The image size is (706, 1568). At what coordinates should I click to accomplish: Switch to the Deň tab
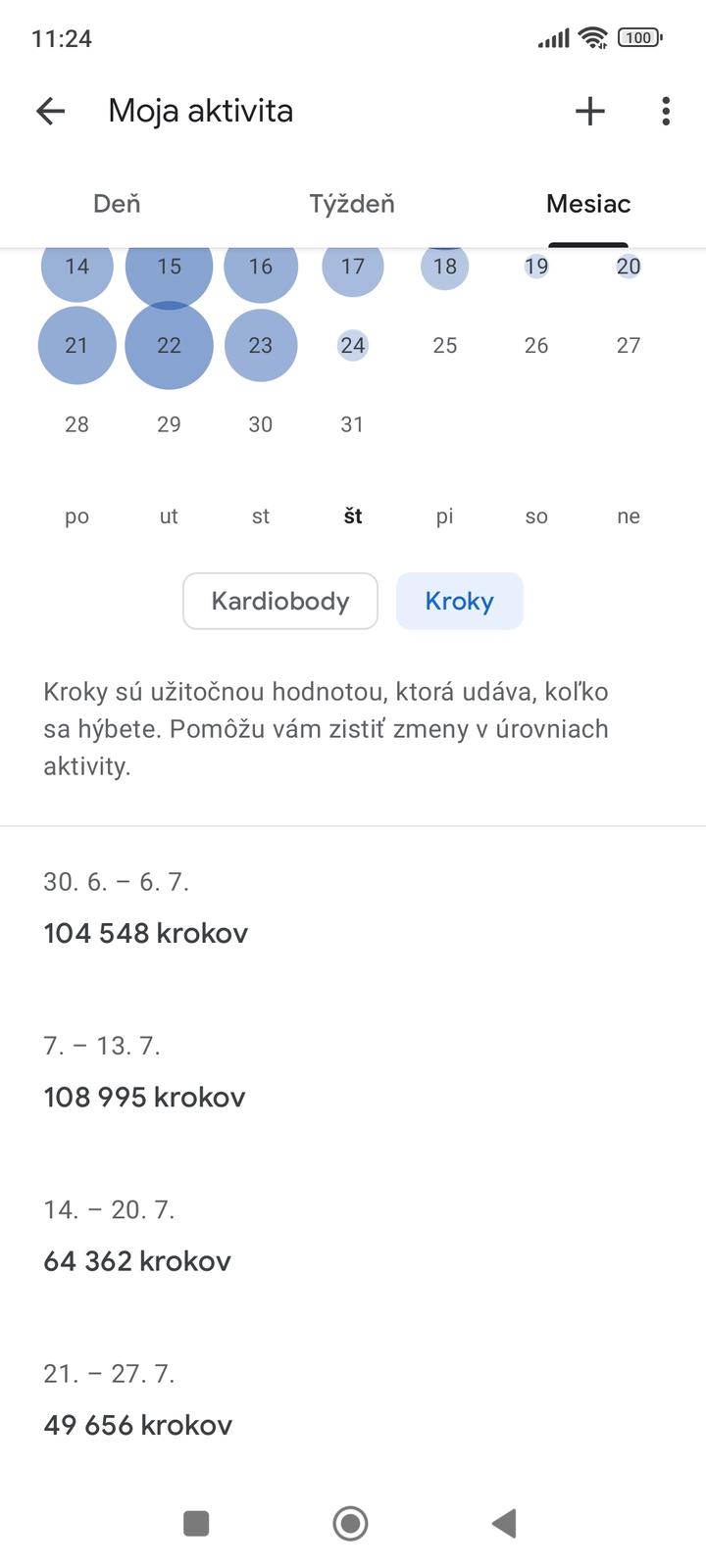[117, 204]
